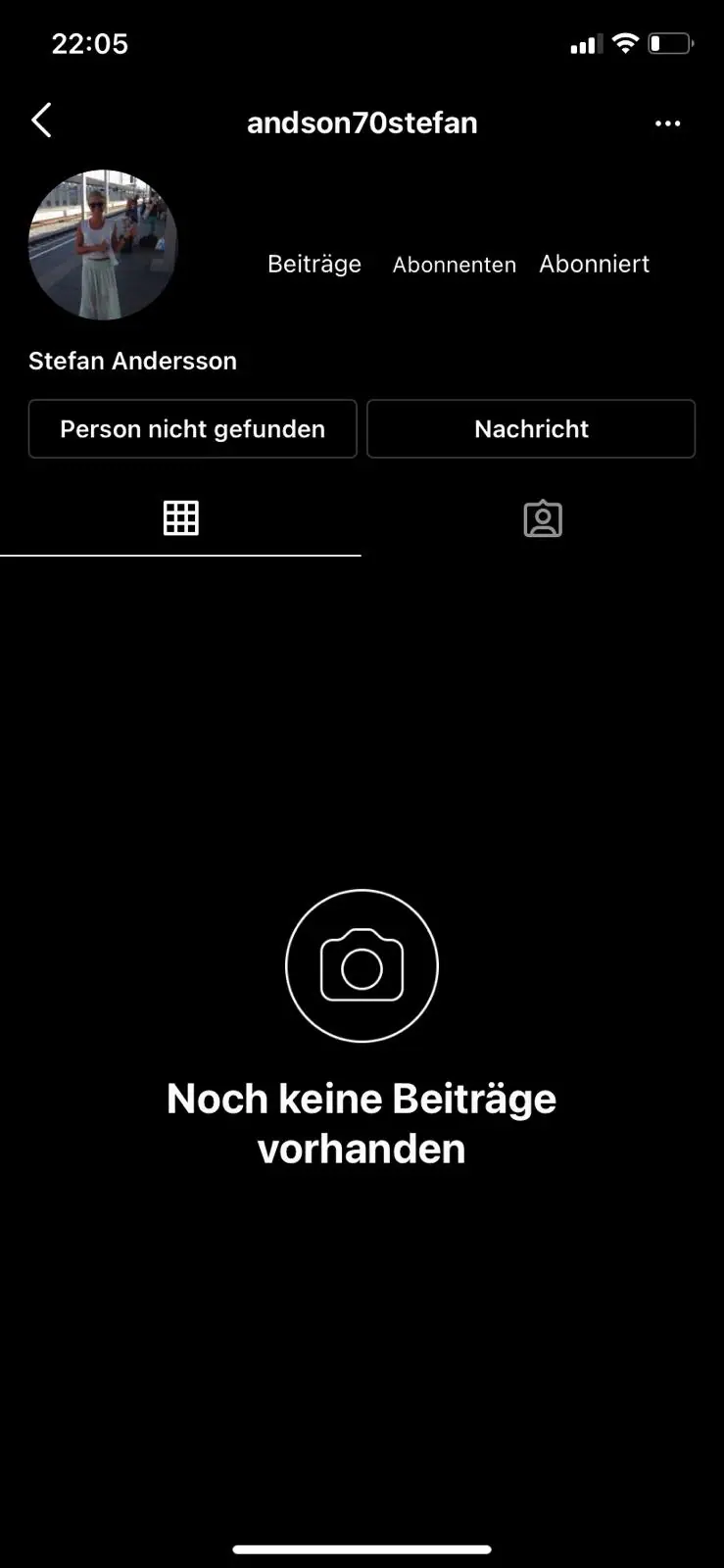The image size is (724, 1568).
Task: Open the Abonniert list
Action: [x=594, y=264]
